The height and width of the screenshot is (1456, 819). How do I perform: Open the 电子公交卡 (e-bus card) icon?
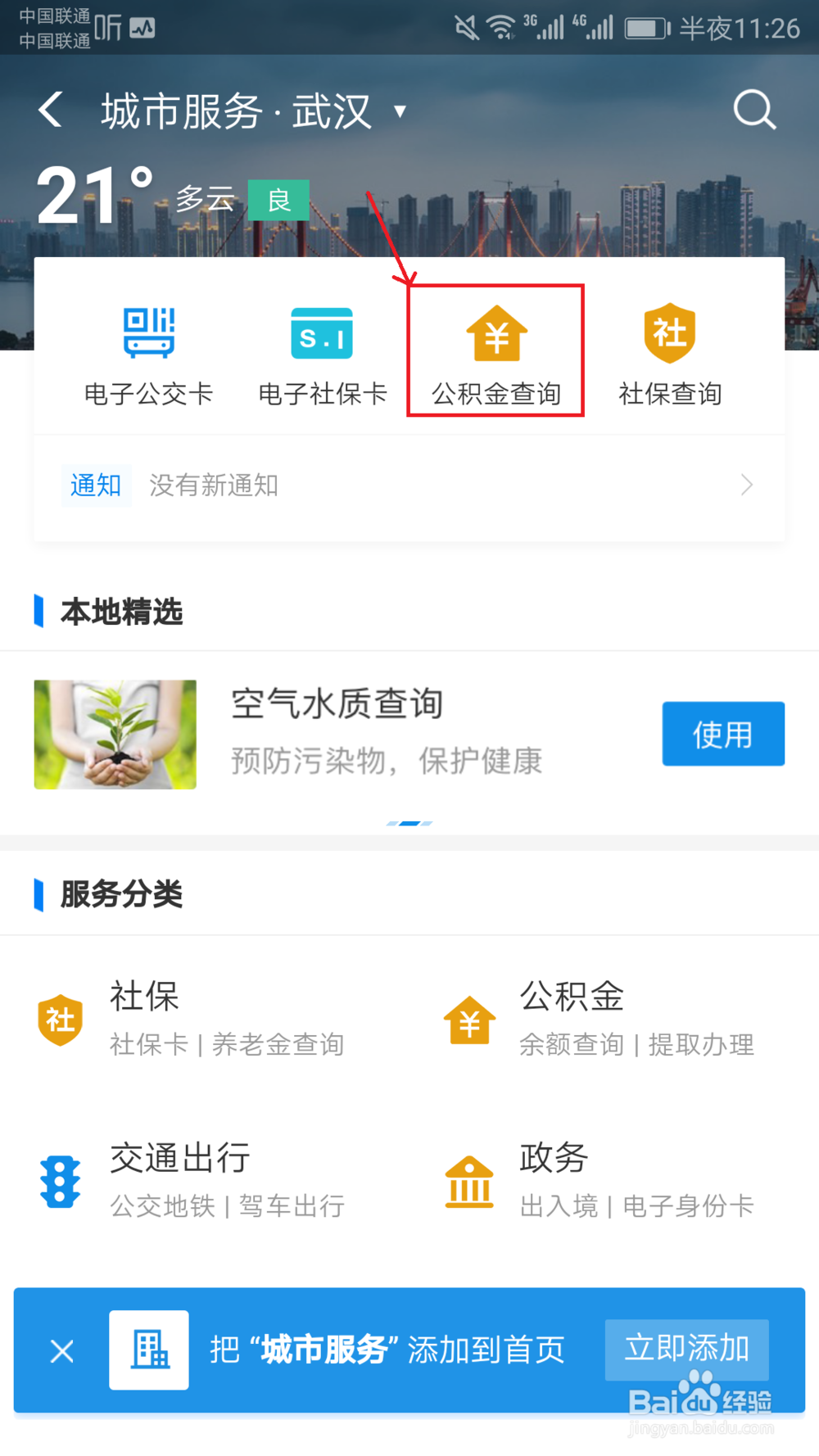click(148, 332)
